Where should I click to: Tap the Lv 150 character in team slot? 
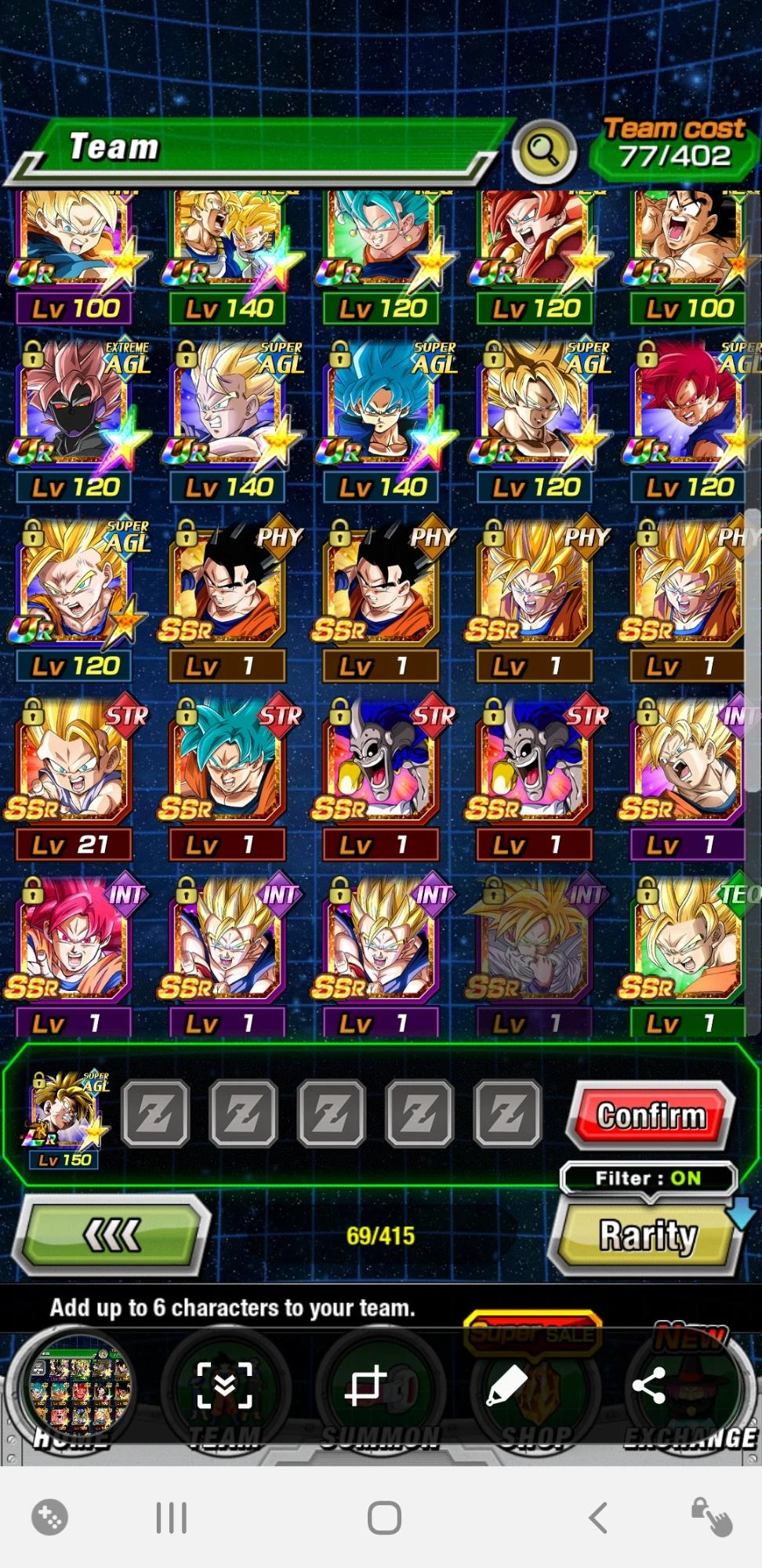pos(66,1119)
